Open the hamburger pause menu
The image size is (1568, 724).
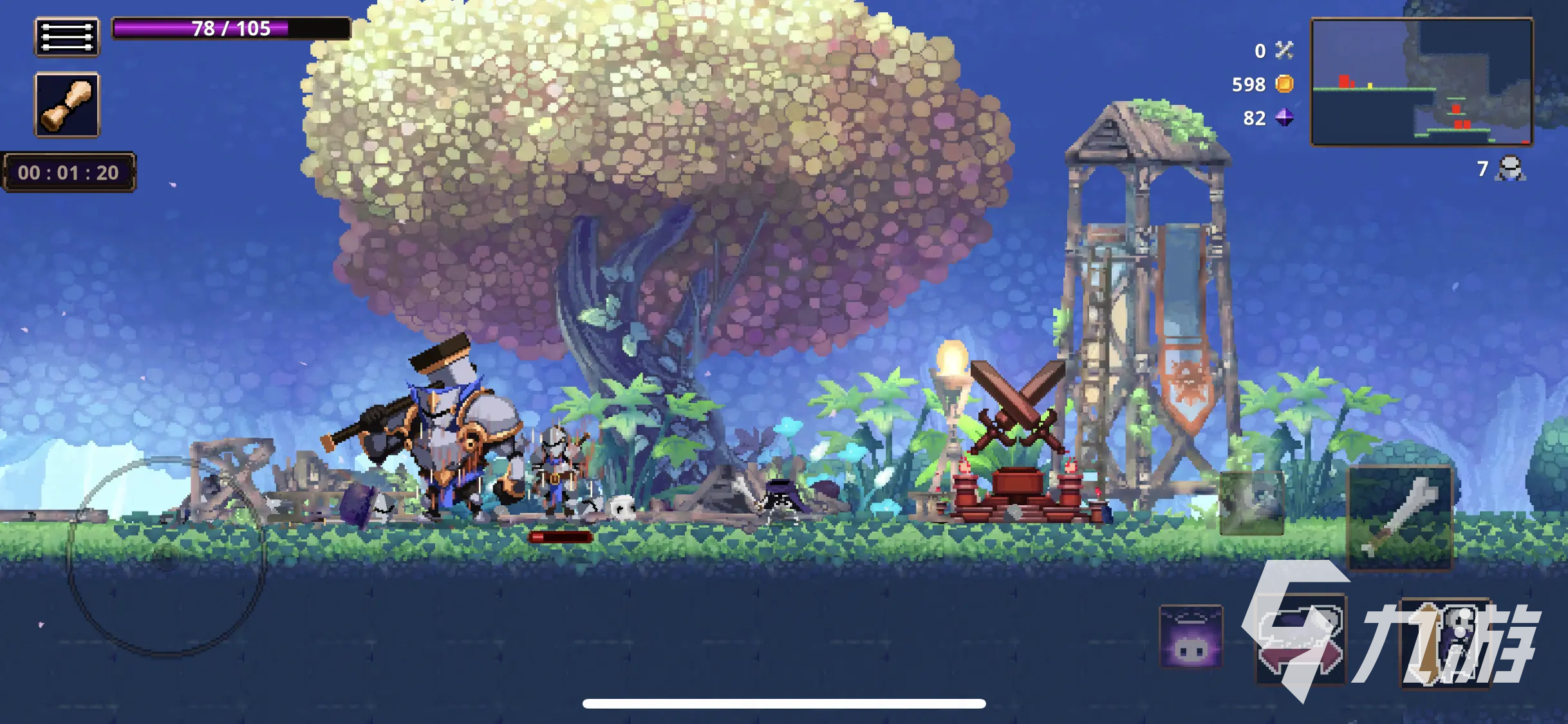[x=67, y=37]
